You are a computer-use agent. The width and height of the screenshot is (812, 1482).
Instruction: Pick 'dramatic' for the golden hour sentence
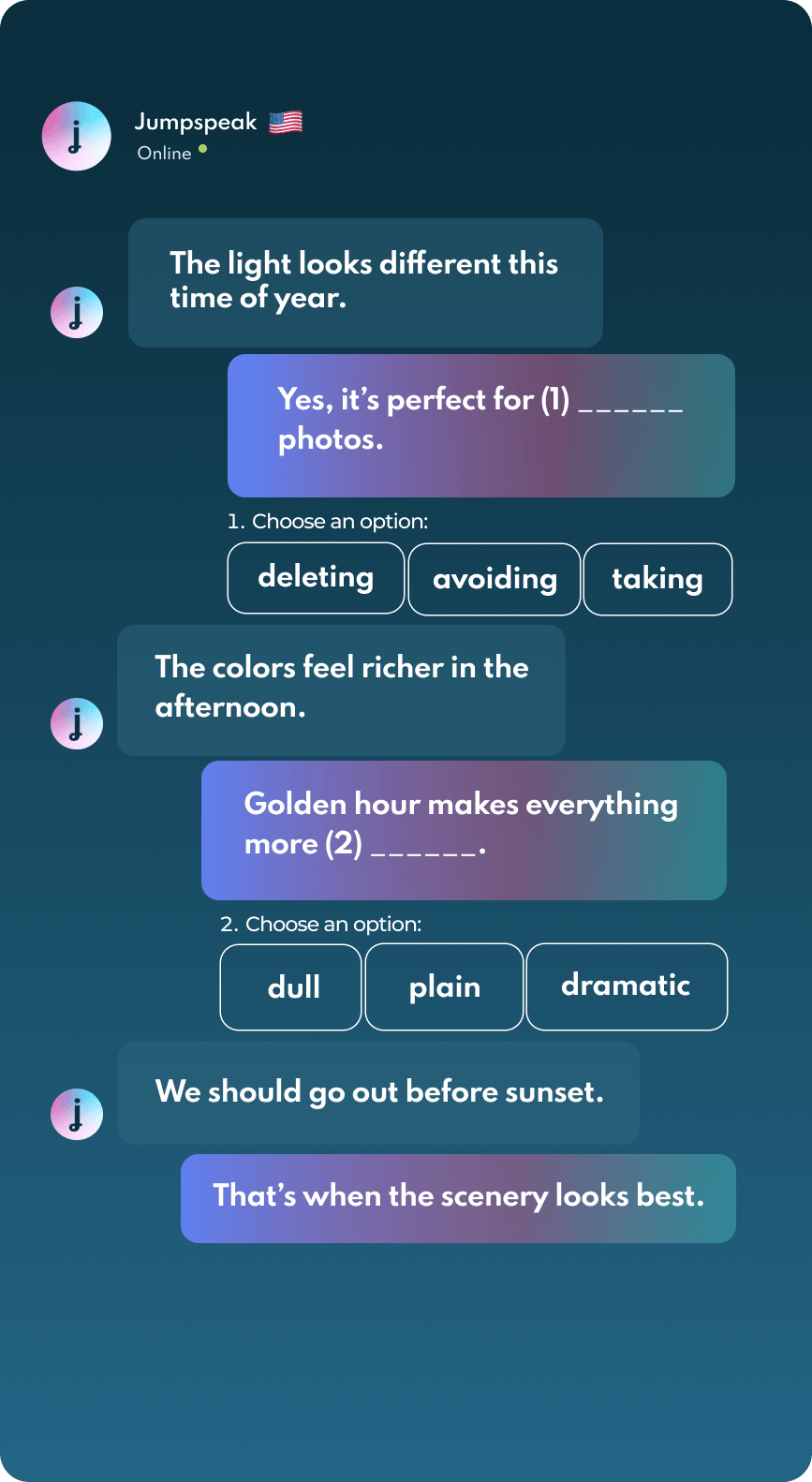coord(626,986)
